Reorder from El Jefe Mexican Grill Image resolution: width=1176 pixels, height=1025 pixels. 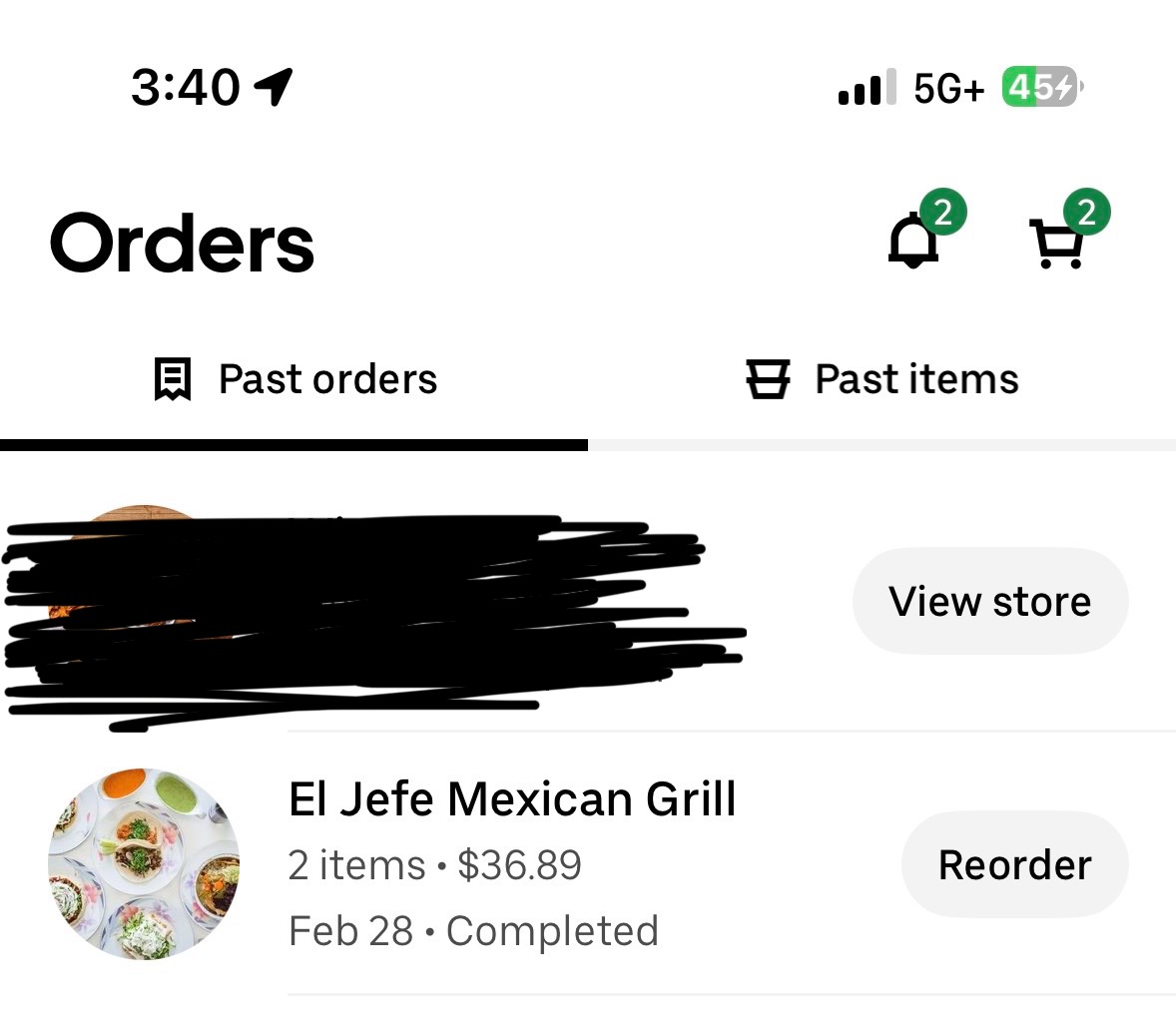(1014, 864)
